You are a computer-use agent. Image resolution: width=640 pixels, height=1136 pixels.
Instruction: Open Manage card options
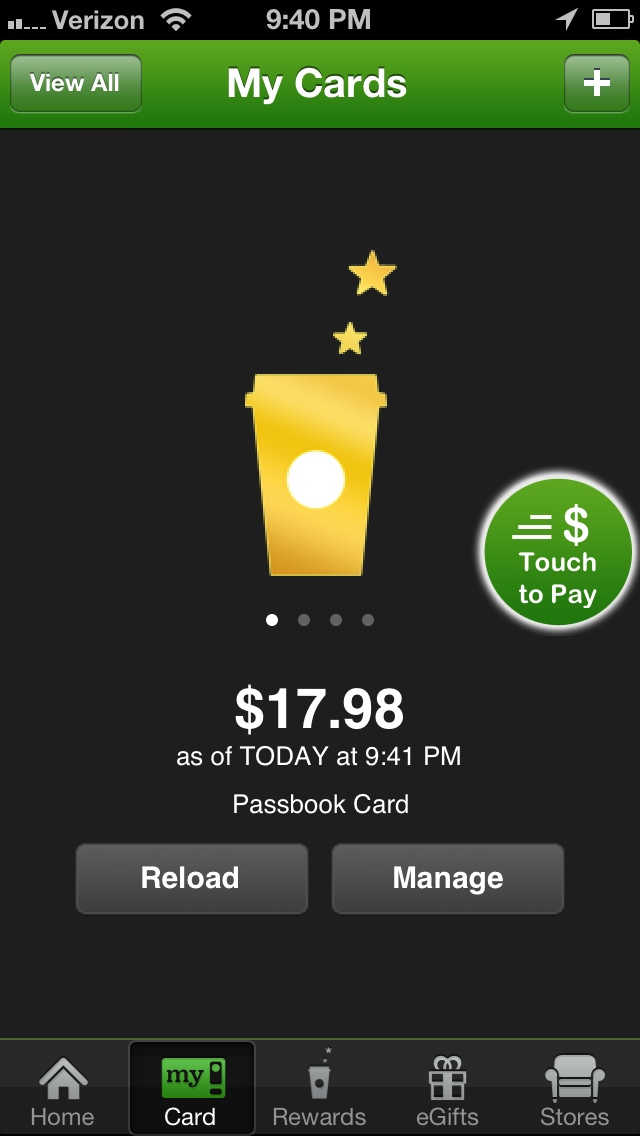(447, 878)
